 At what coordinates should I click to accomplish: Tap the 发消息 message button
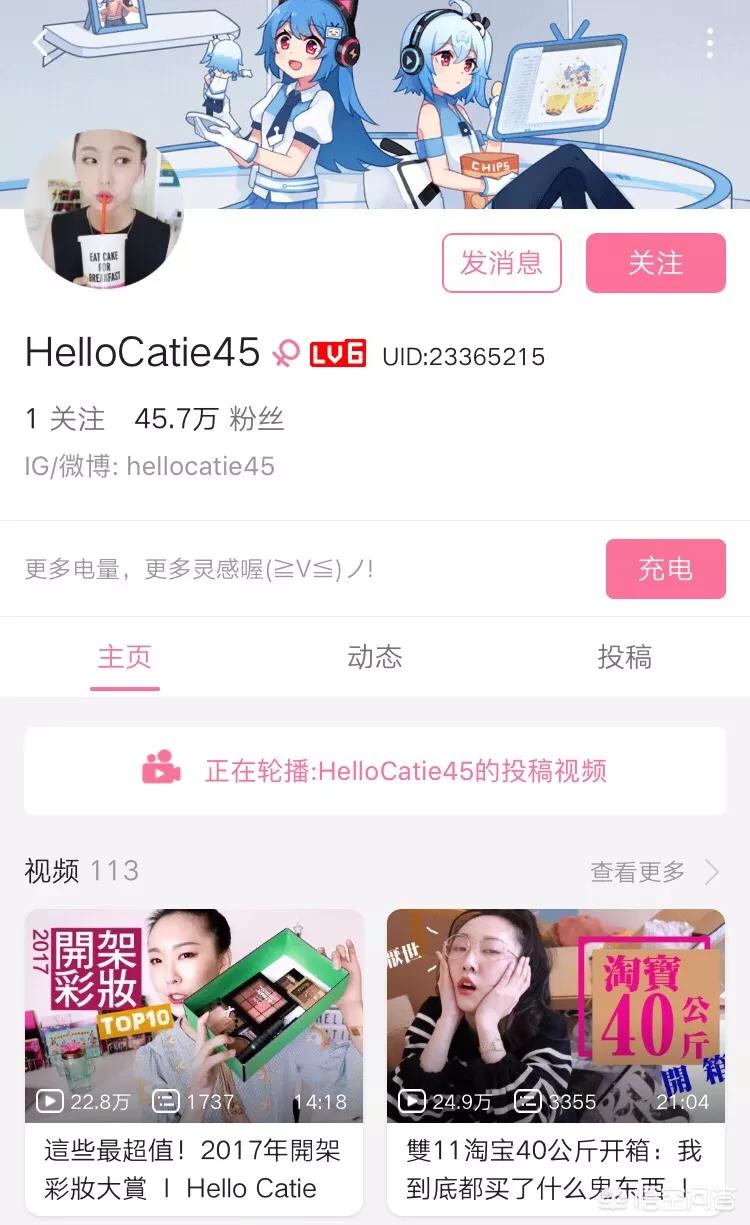tap(501, 263)
